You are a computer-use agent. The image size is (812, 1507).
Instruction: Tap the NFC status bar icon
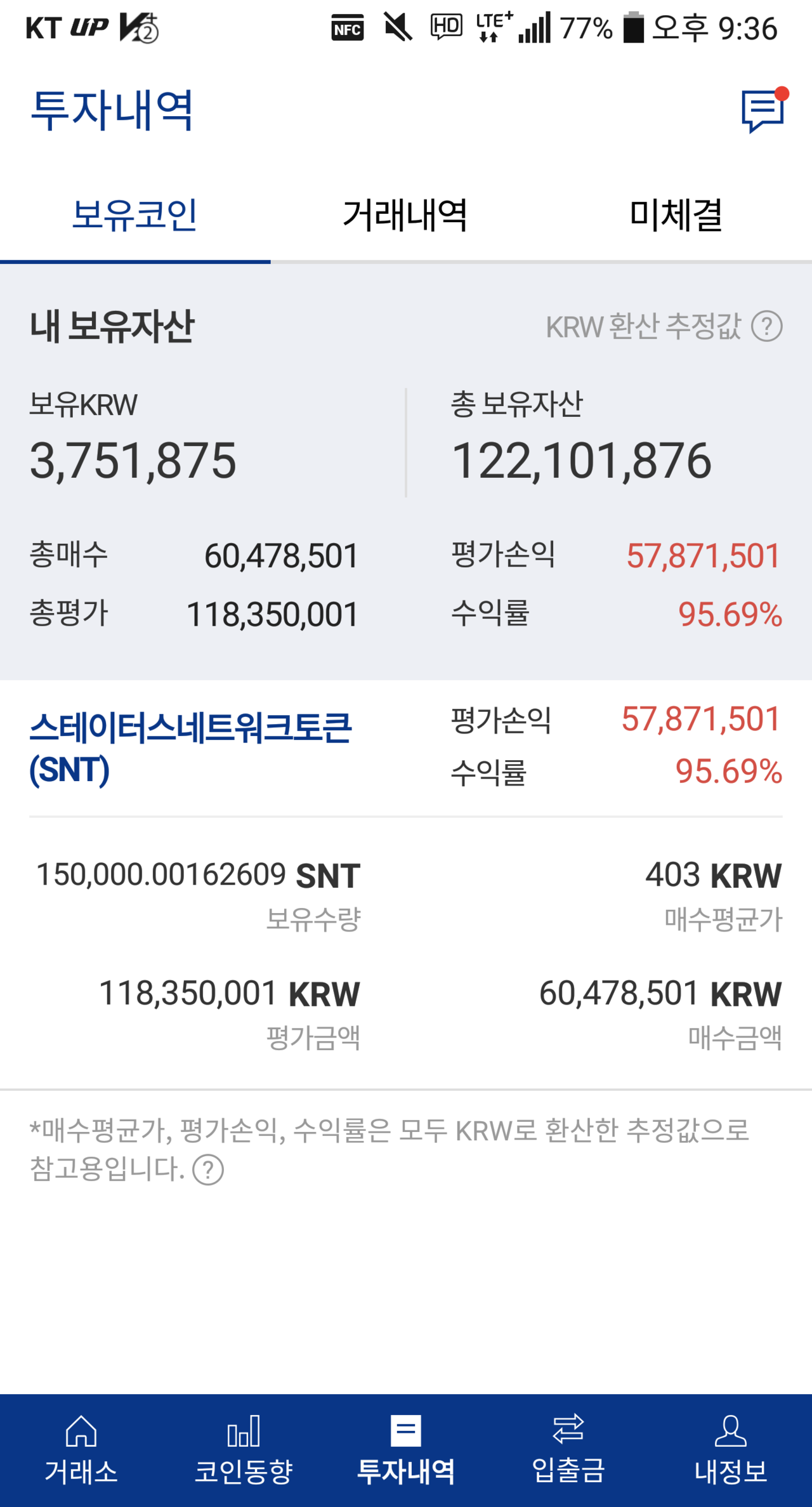pyautogui.click(x=347, y=29)
